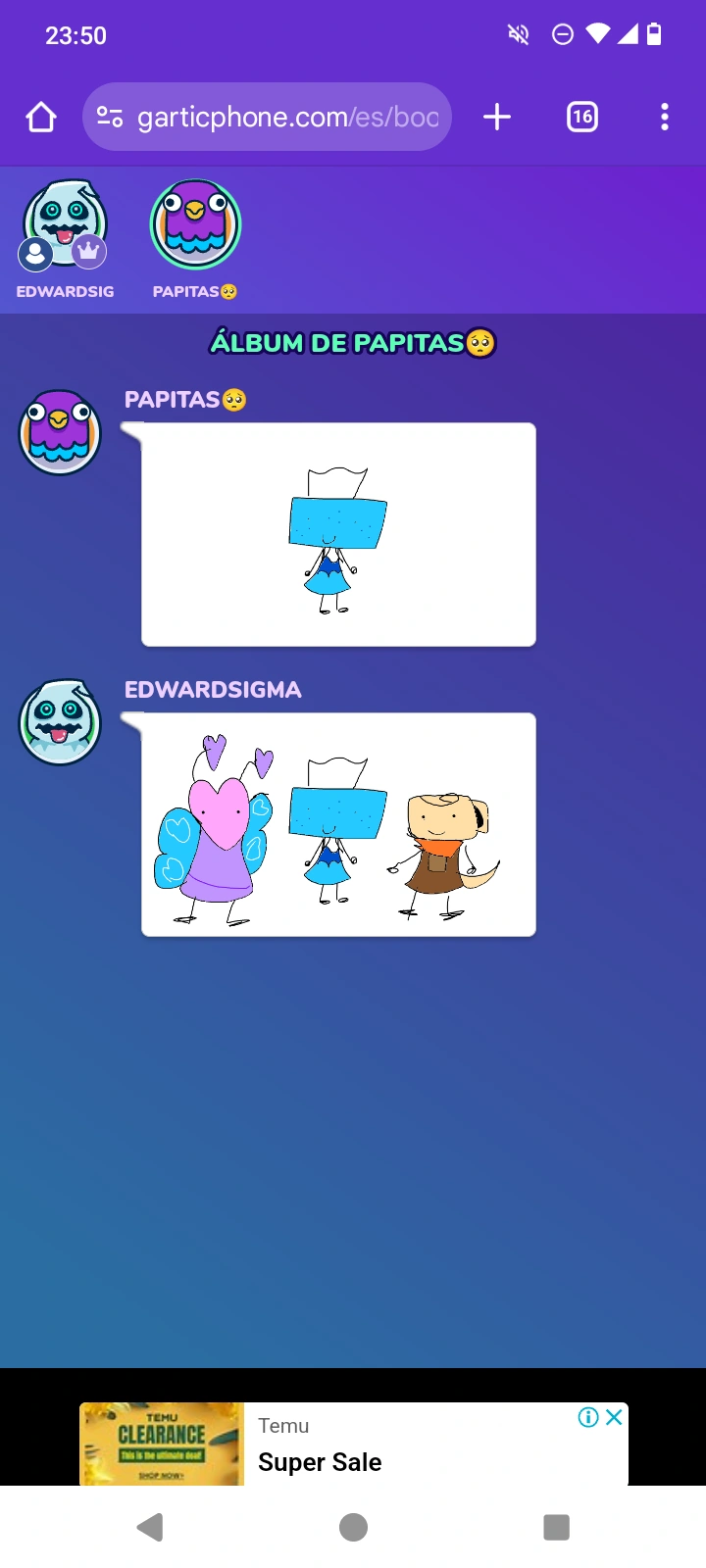Close the Temu ad banner
Screen dimensions: 706x1568
click(x=615, y=1417)
